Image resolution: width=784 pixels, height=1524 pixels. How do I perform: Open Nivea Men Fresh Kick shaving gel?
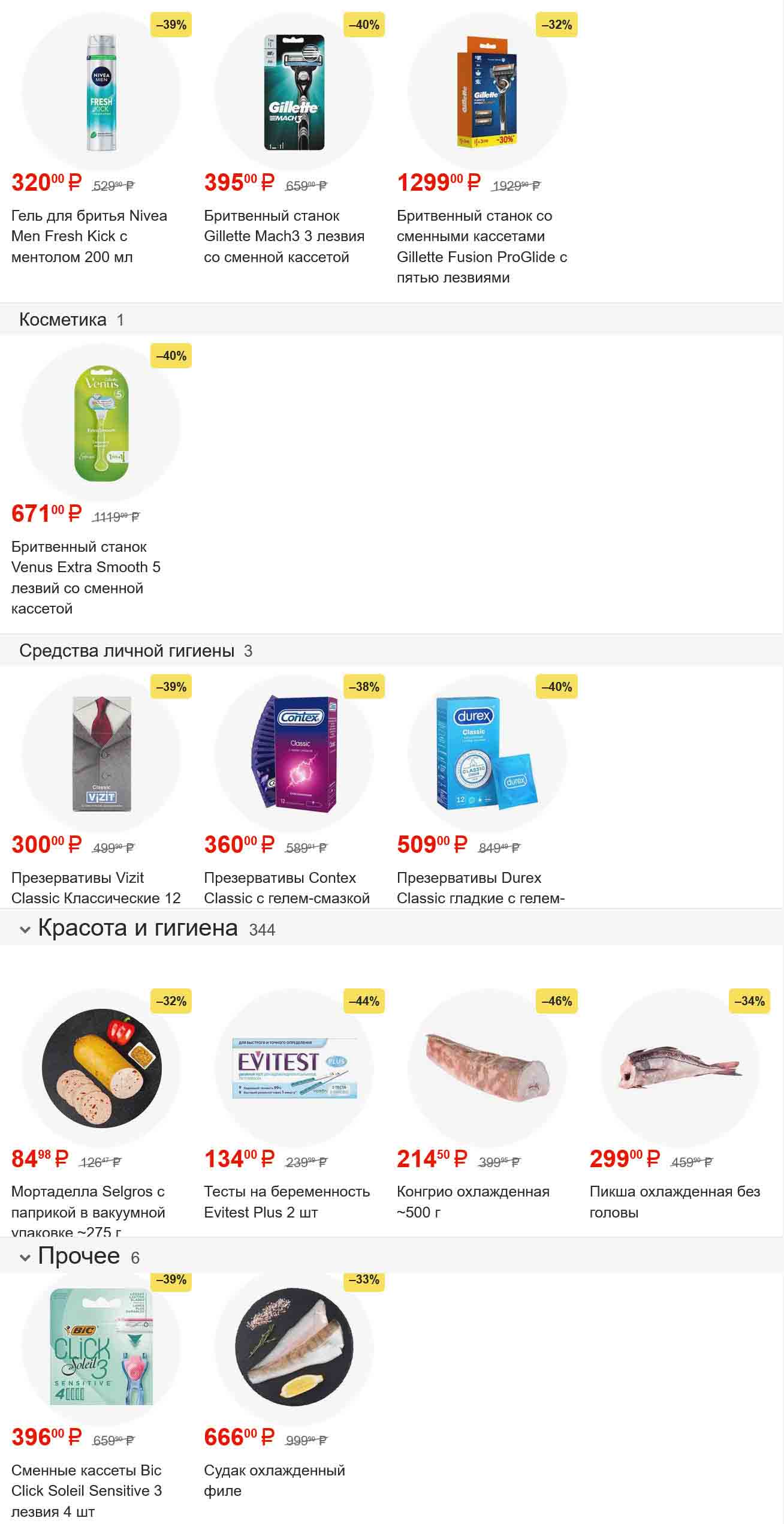(101, 93)
